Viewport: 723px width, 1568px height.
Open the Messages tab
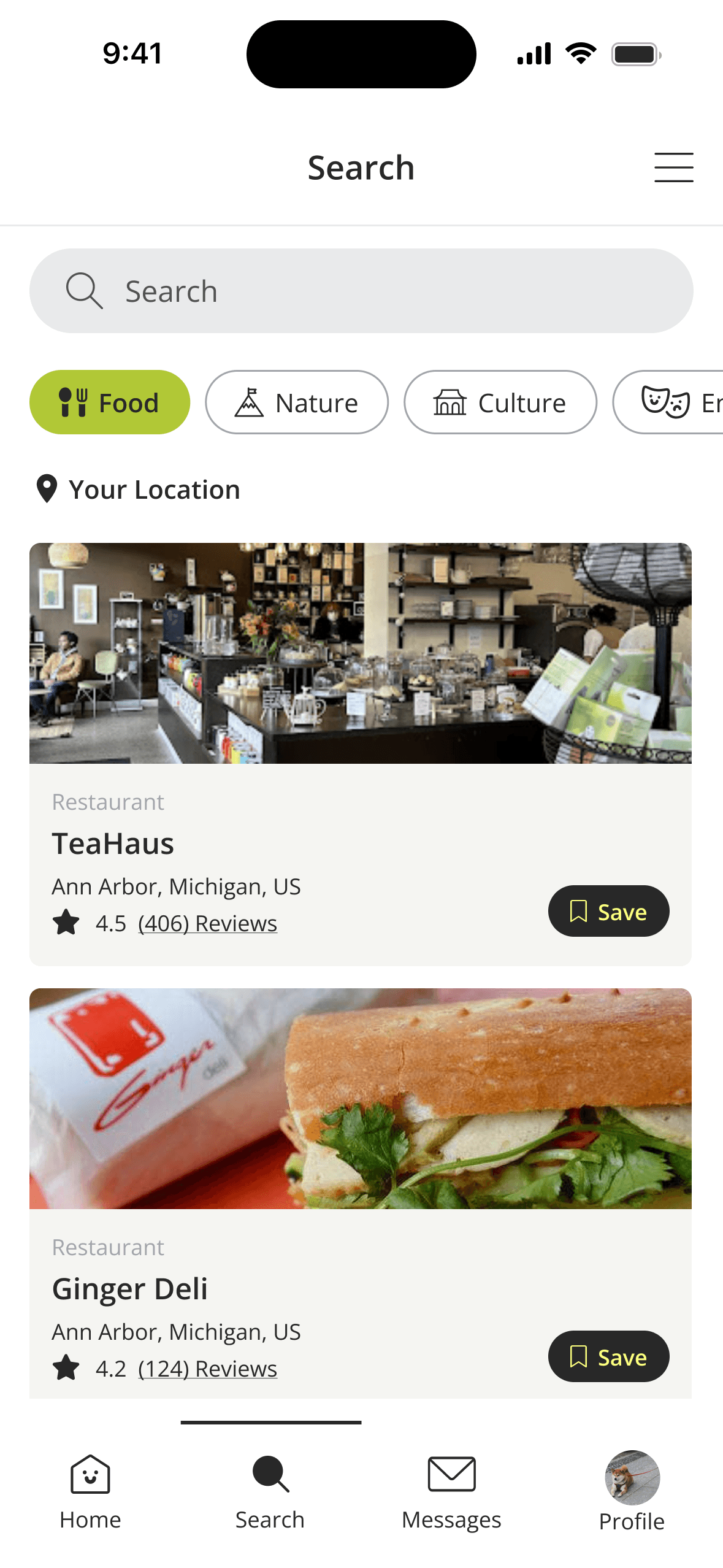[x=451, y=1491]
